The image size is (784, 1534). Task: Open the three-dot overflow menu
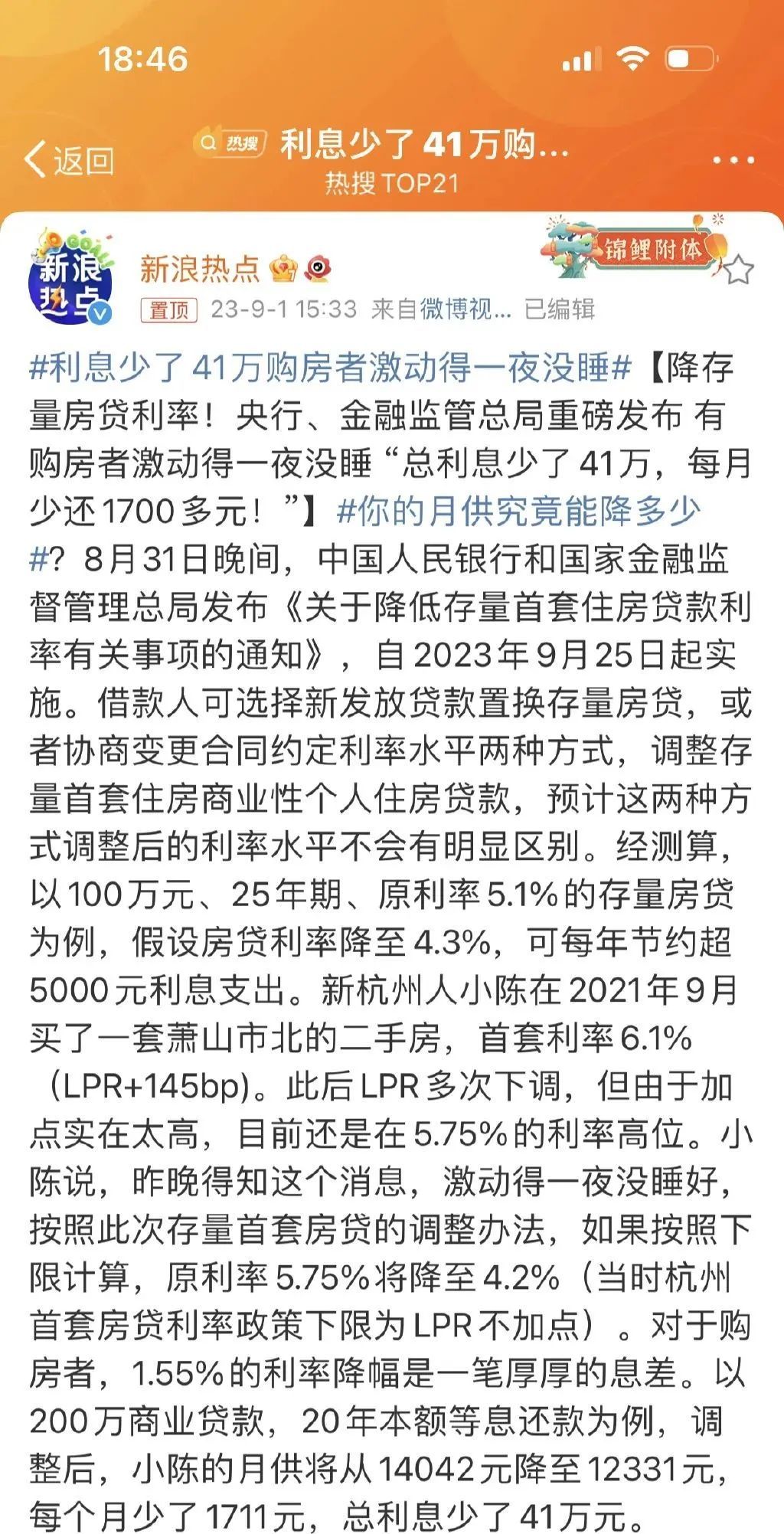coord(733,160)
